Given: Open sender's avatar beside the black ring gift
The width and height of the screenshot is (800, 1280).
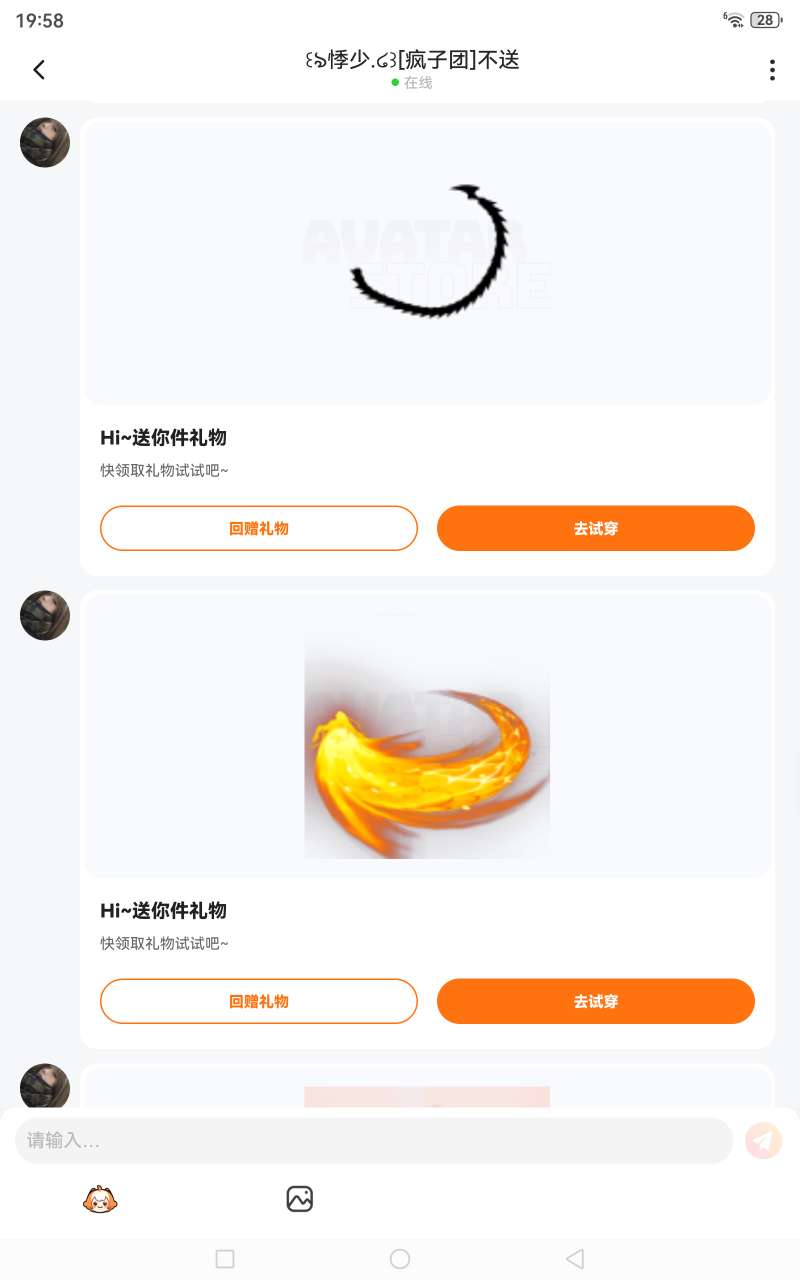Looking at the screenshot, I should (45, 142).
